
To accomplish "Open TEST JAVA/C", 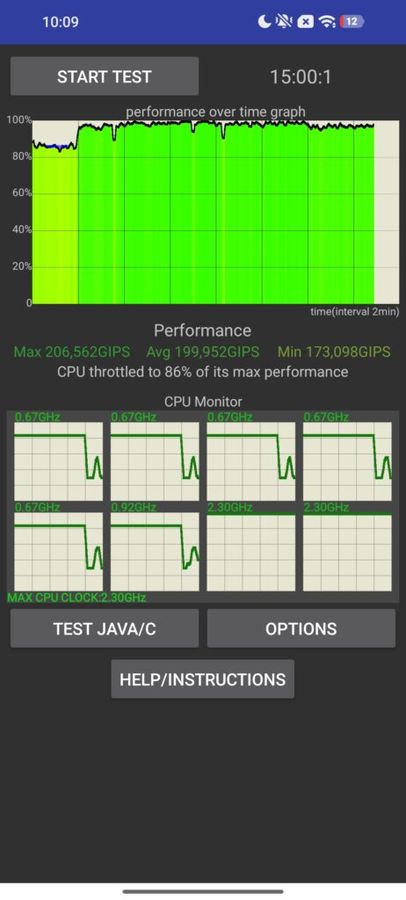I will pyautogui.click(x=105, y=629).
